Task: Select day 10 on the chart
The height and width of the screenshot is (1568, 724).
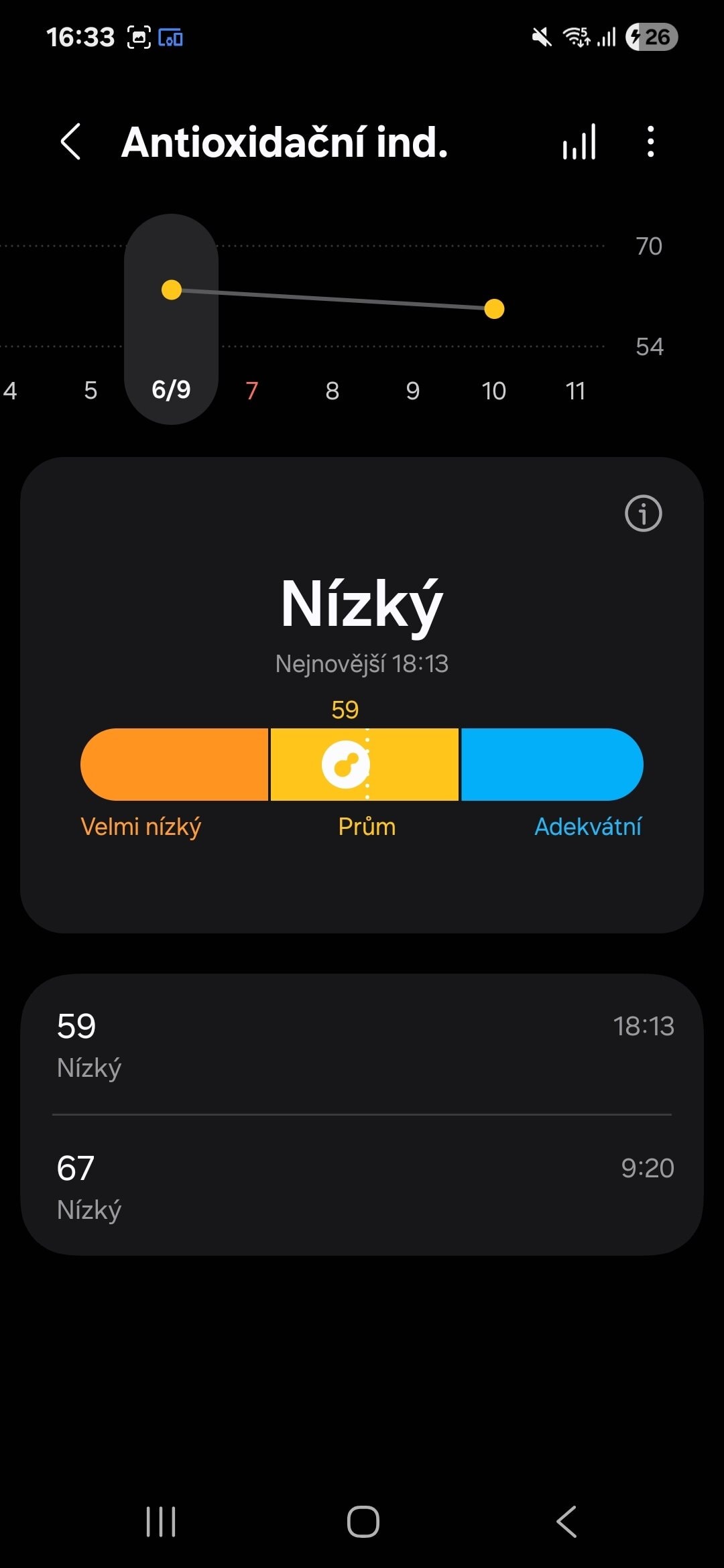Action: click(493, 391)
